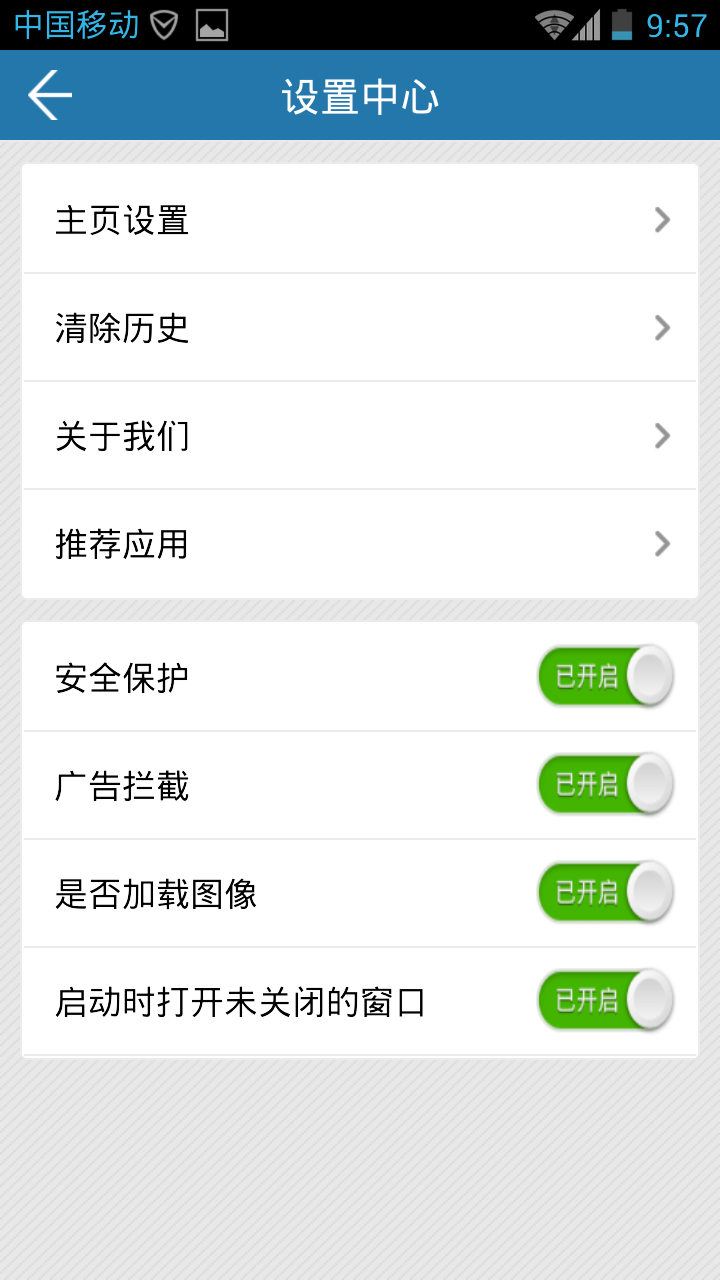
Task: Switch off 启动时打开未关闭的窗口
Action: (605, 1001)
